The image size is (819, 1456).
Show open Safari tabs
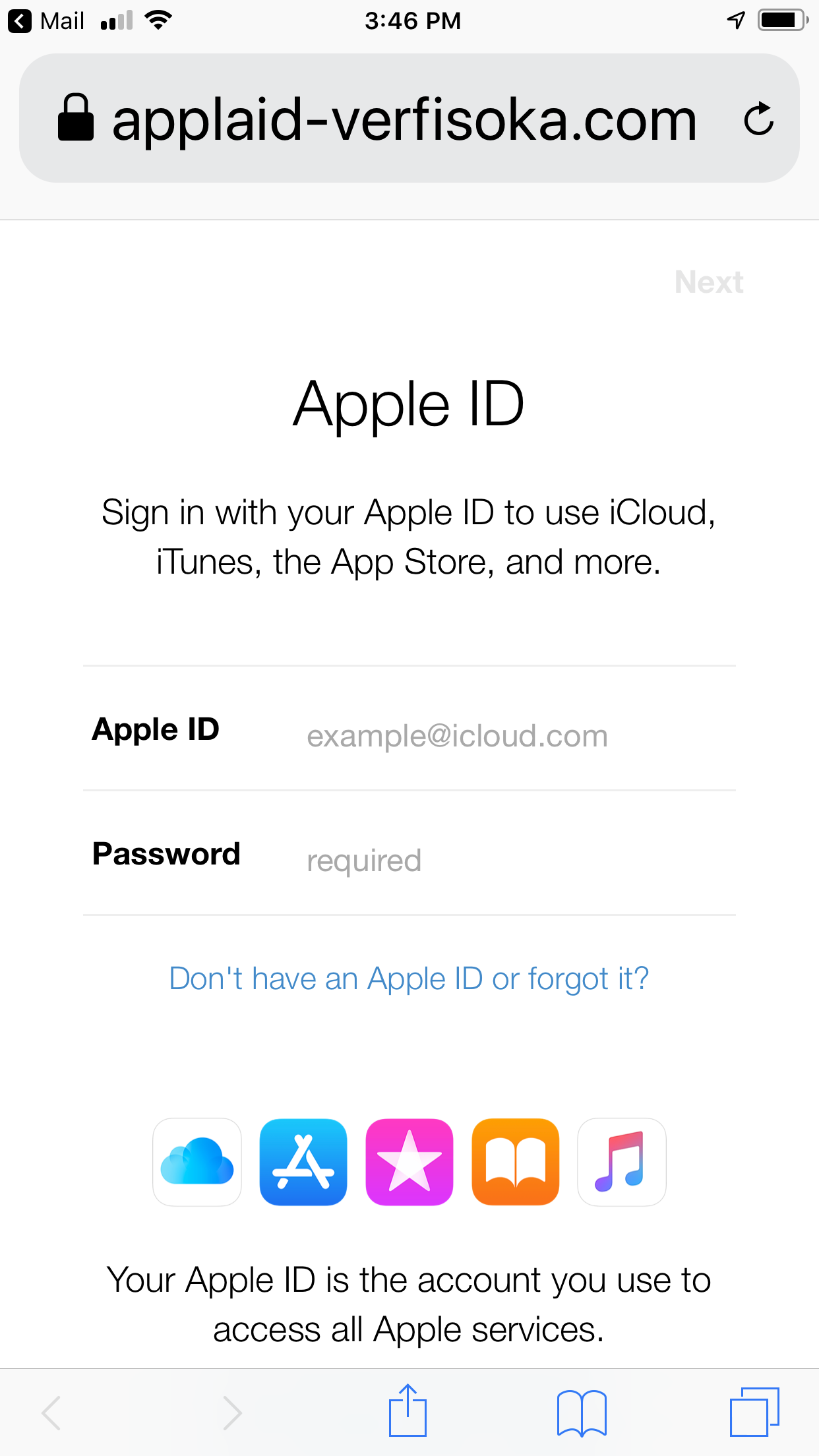tap(754, 1412)
